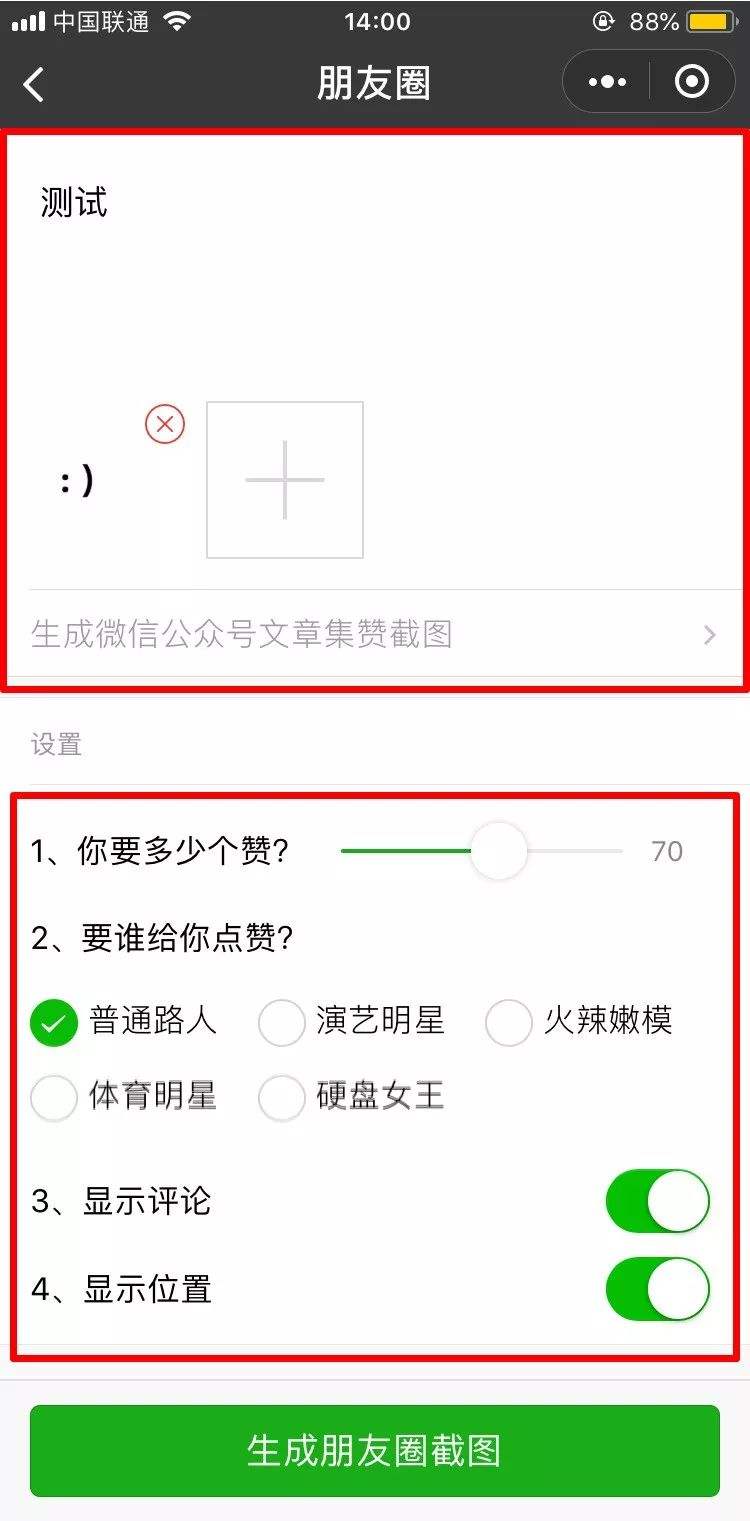
Task: Close the mini program via the circle icon
Action: [x=692, y=82]
